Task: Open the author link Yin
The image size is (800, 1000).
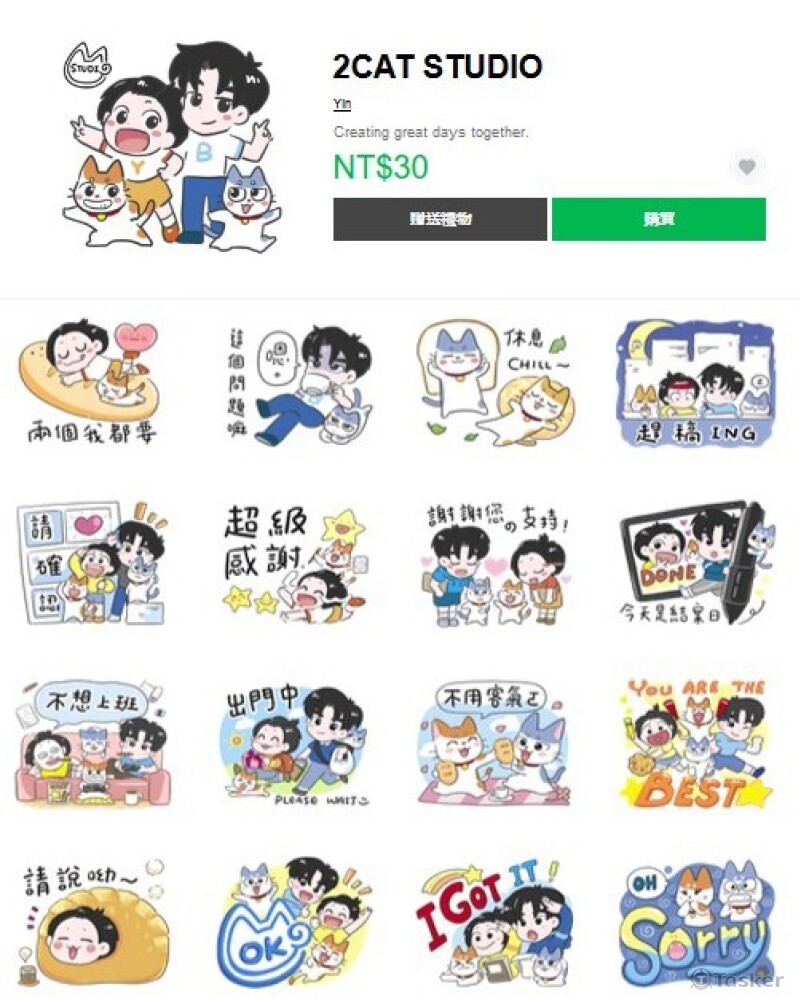Action: tap(342, 104)
